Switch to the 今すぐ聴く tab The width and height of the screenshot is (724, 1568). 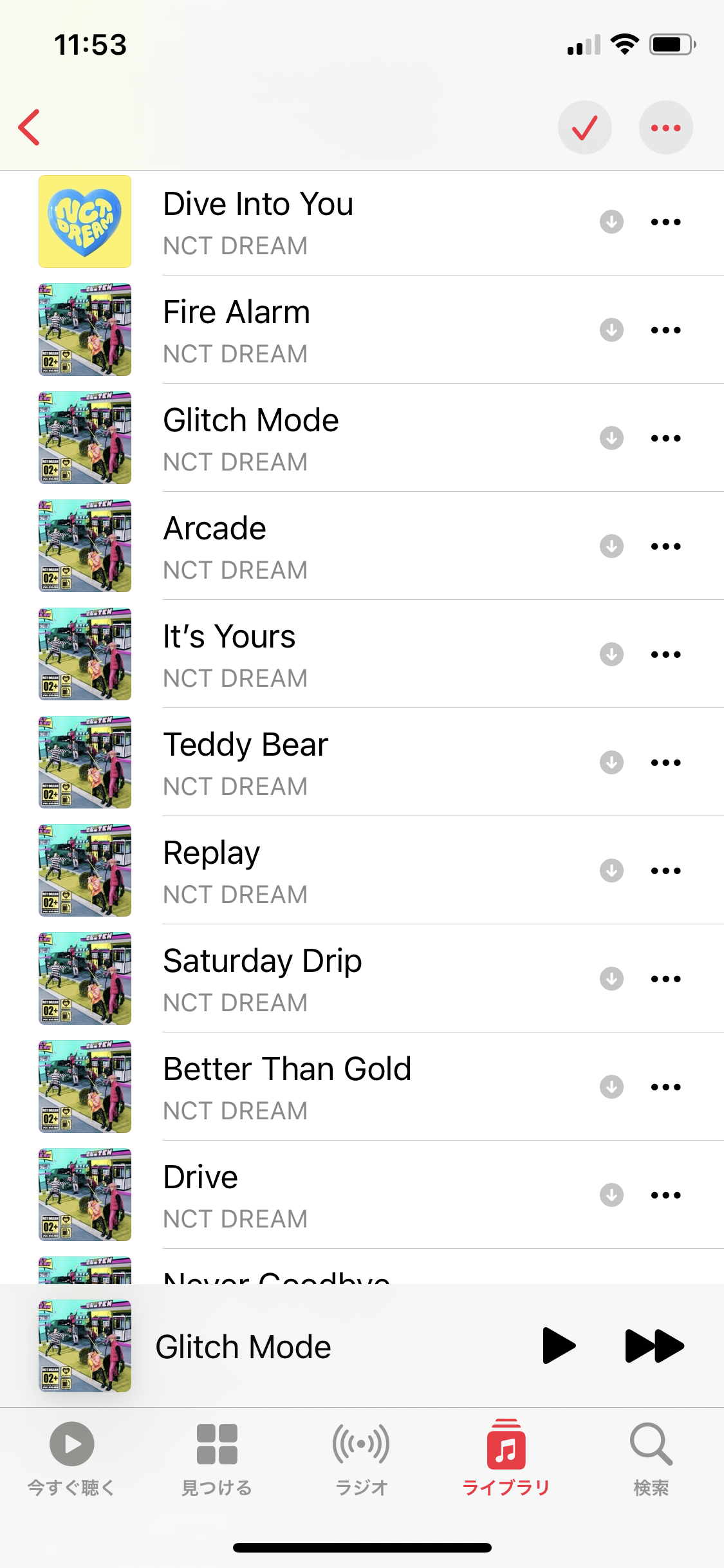[x=71, y=1459]
